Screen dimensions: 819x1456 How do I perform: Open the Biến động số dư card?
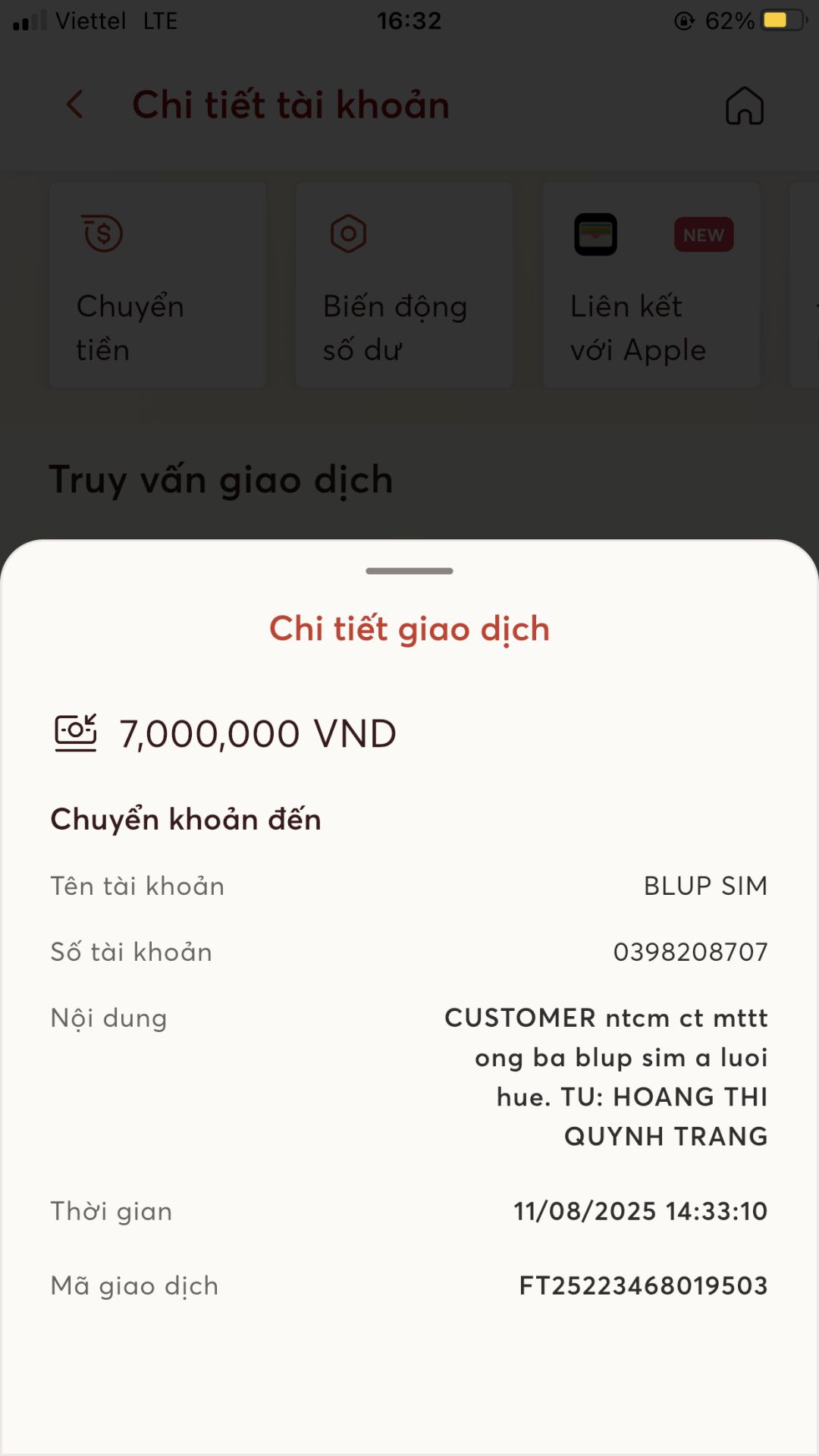[404, 285]
